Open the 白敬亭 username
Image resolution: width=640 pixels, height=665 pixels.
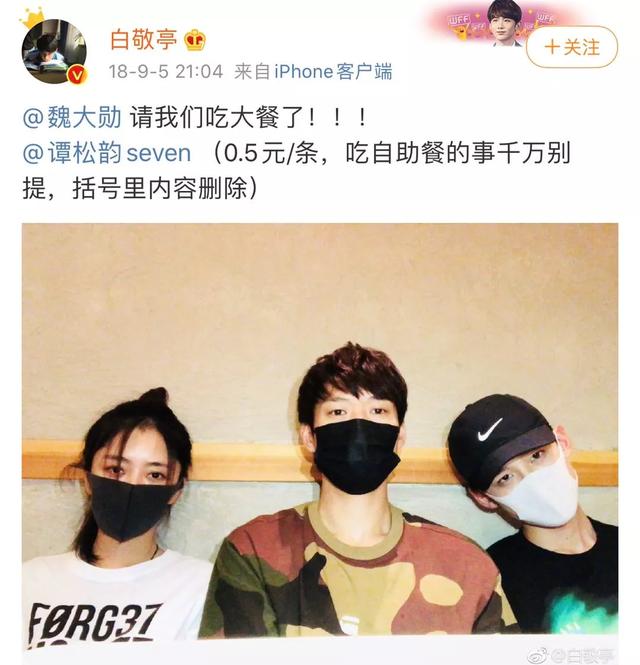click(141, 40)
